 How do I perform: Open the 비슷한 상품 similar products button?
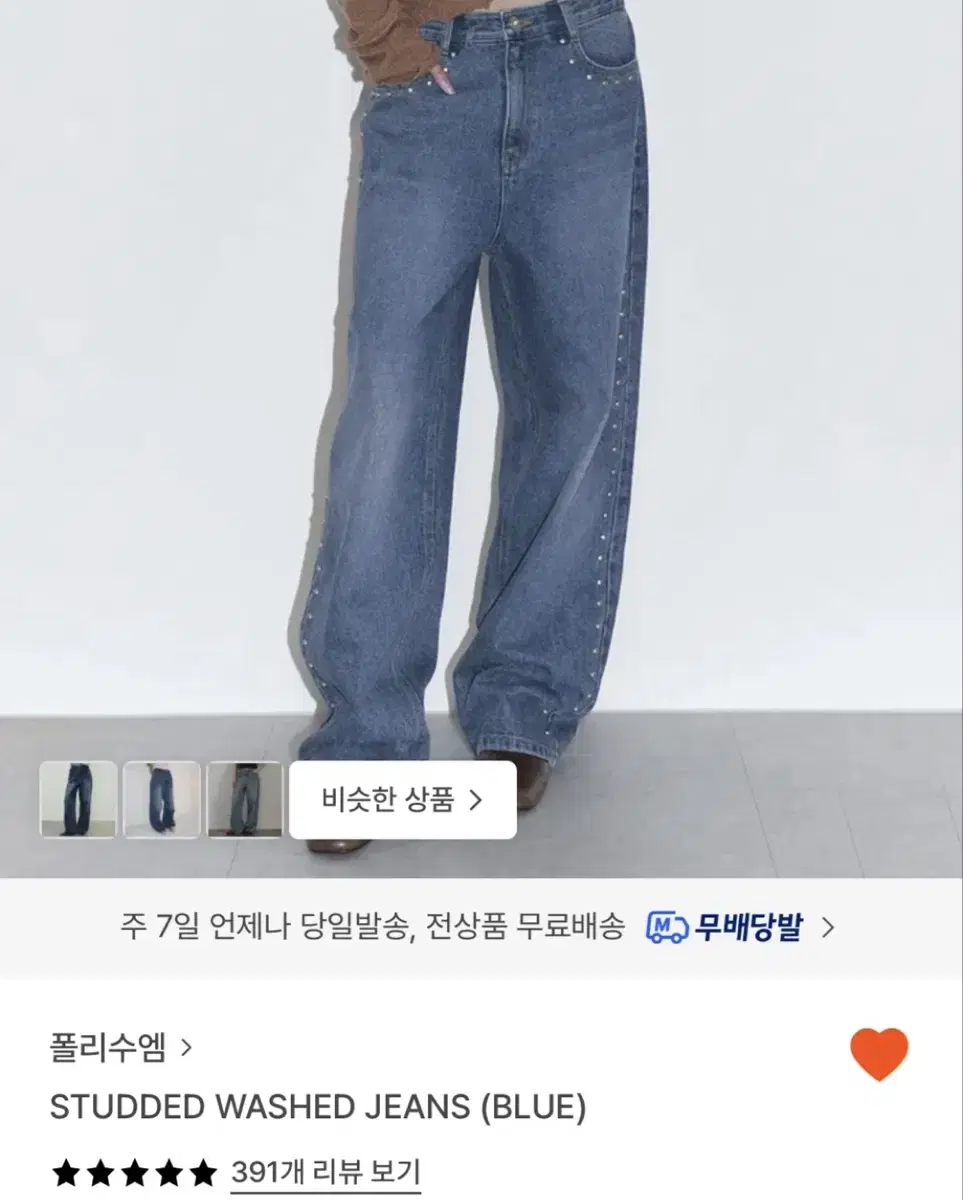click(x=401, y=802)
